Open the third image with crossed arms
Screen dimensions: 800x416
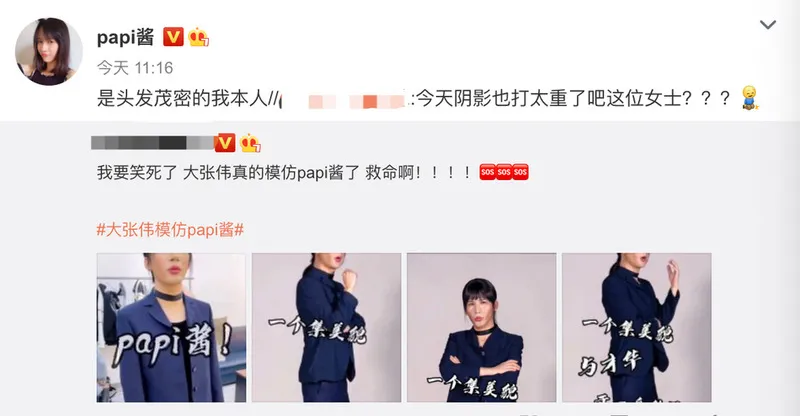click(x=481, y=327)
